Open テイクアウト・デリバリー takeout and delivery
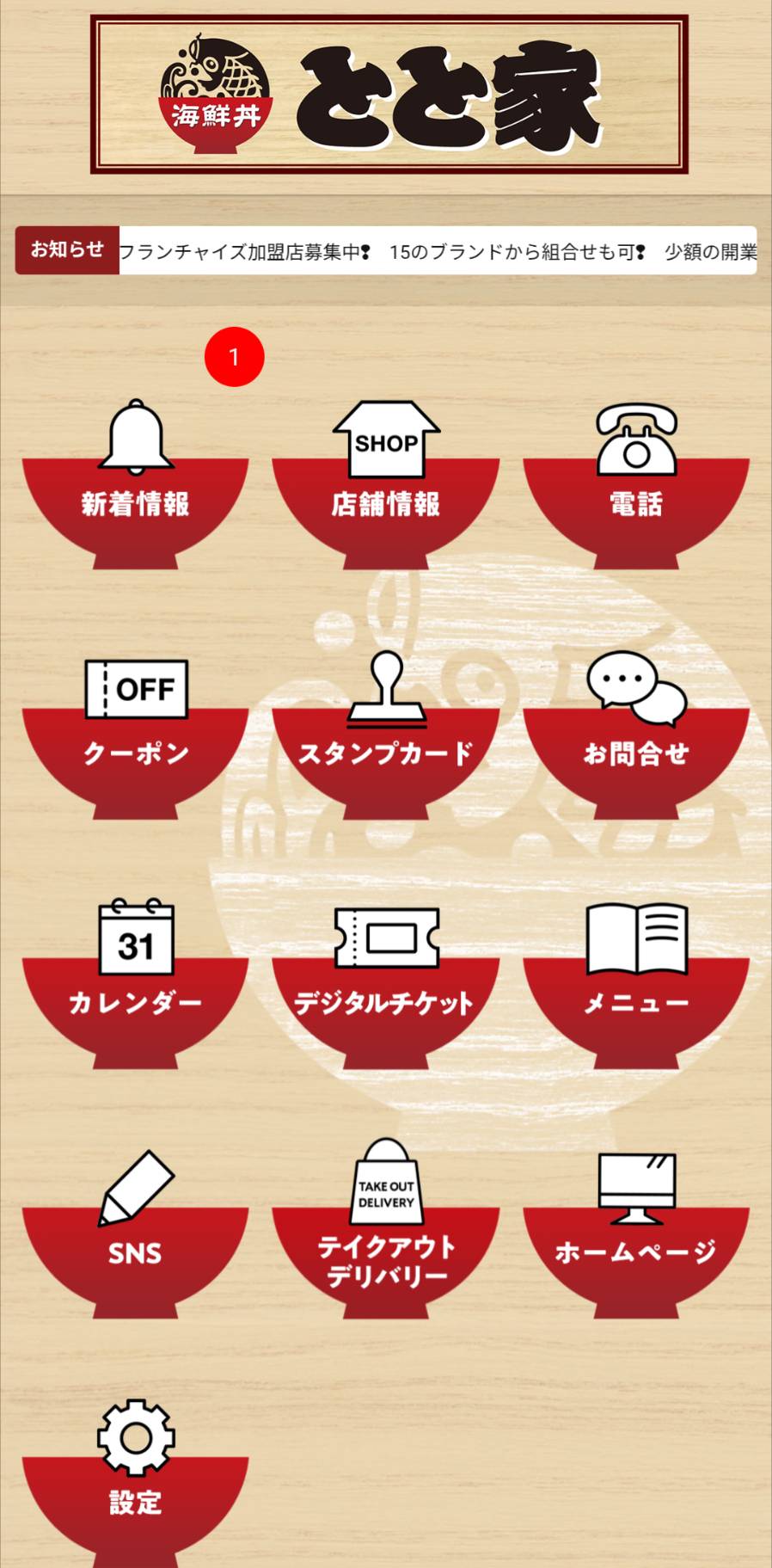Viewport: 772px width, 1568px height. click(385, 1221)
